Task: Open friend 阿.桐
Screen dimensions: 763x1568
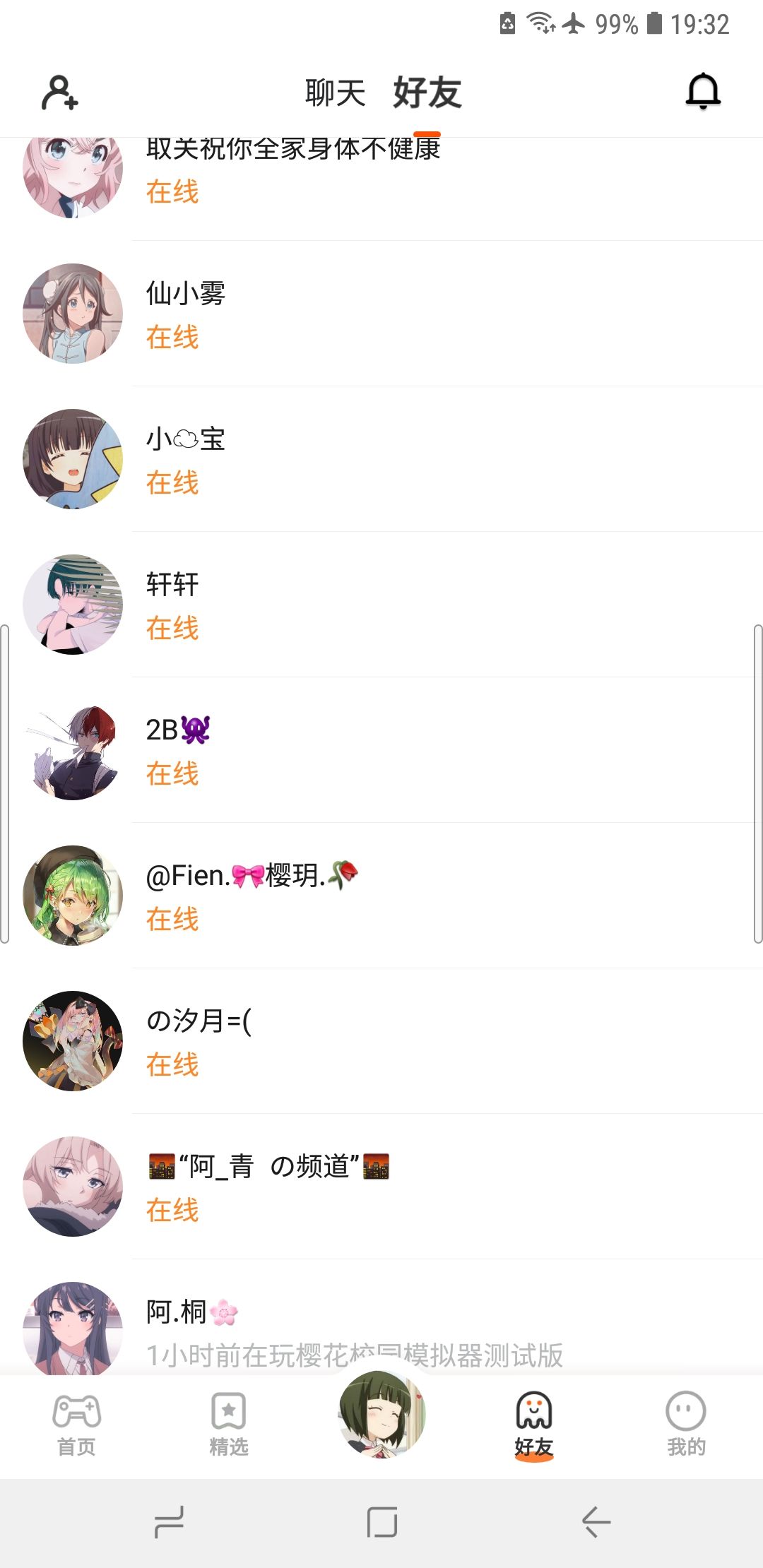Action: point(381,1317)
